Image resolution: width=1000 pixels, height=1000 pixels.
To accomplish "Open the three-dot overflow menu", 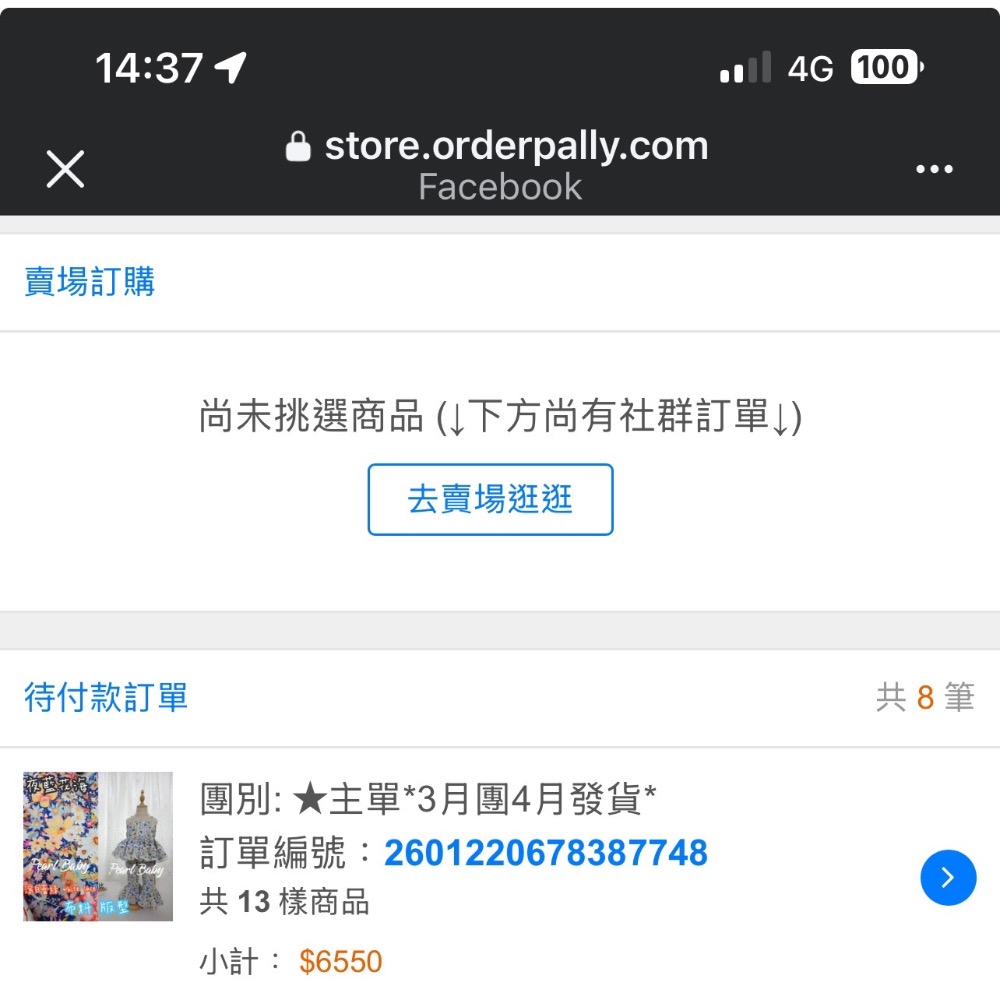I will 934,169.
